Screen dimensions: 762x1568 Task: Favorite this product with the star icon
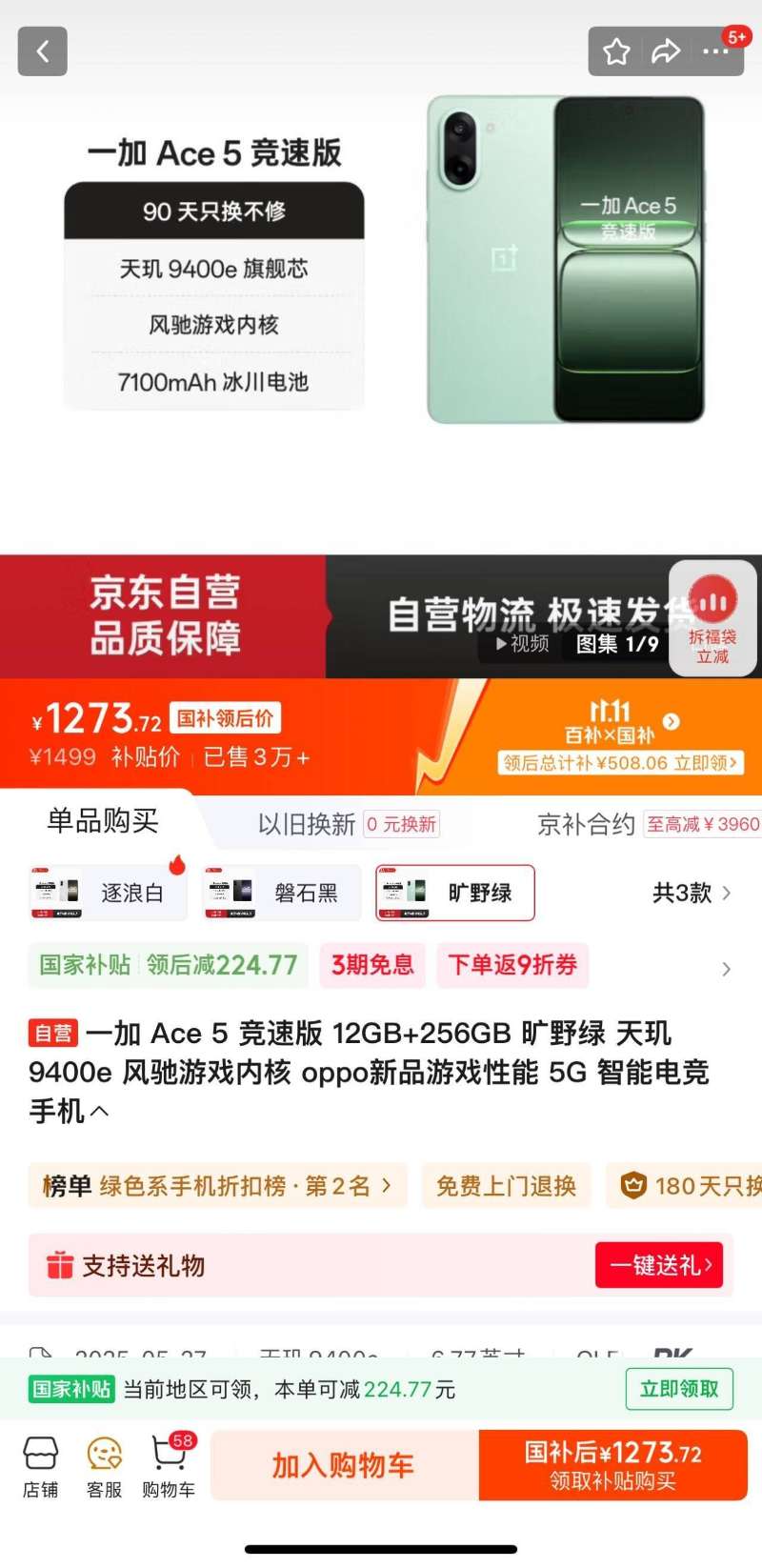616,51
